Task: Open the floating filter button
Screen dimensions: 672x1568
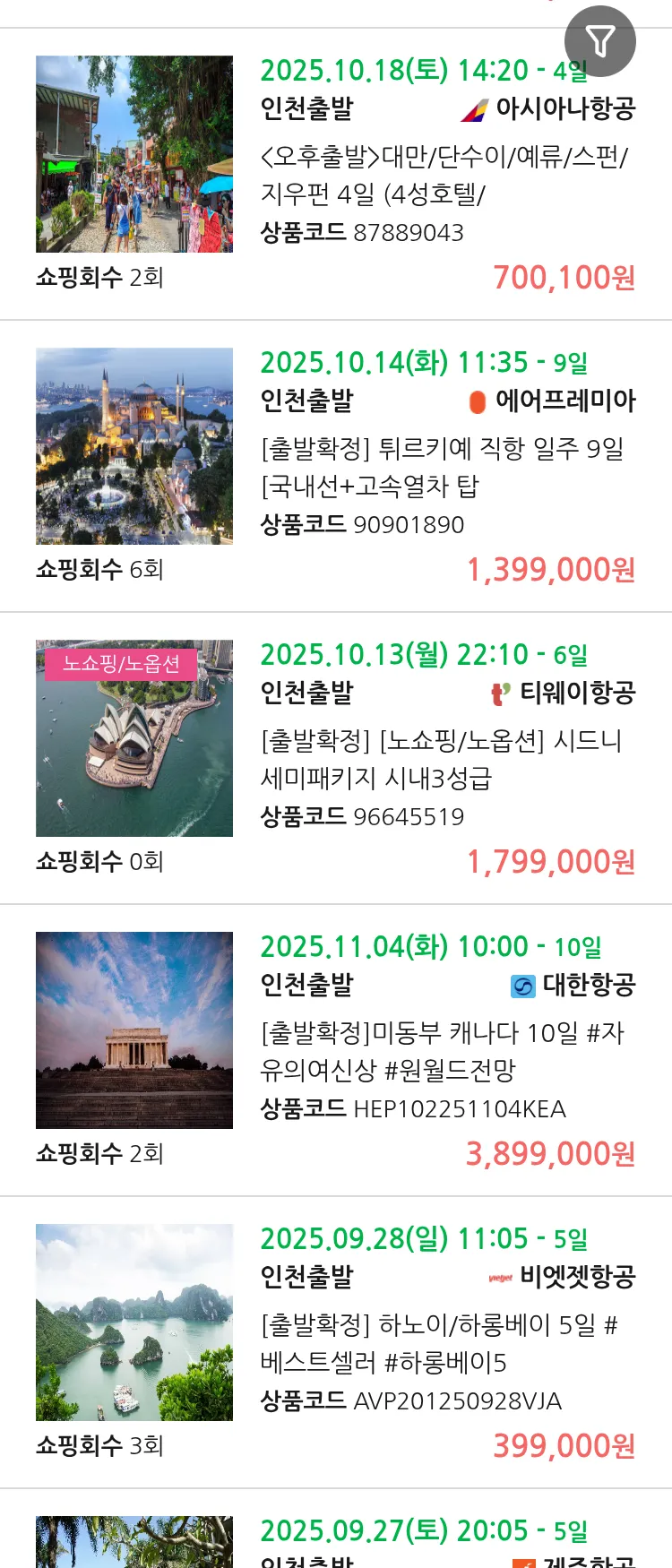Action: (x=599, y=41)
